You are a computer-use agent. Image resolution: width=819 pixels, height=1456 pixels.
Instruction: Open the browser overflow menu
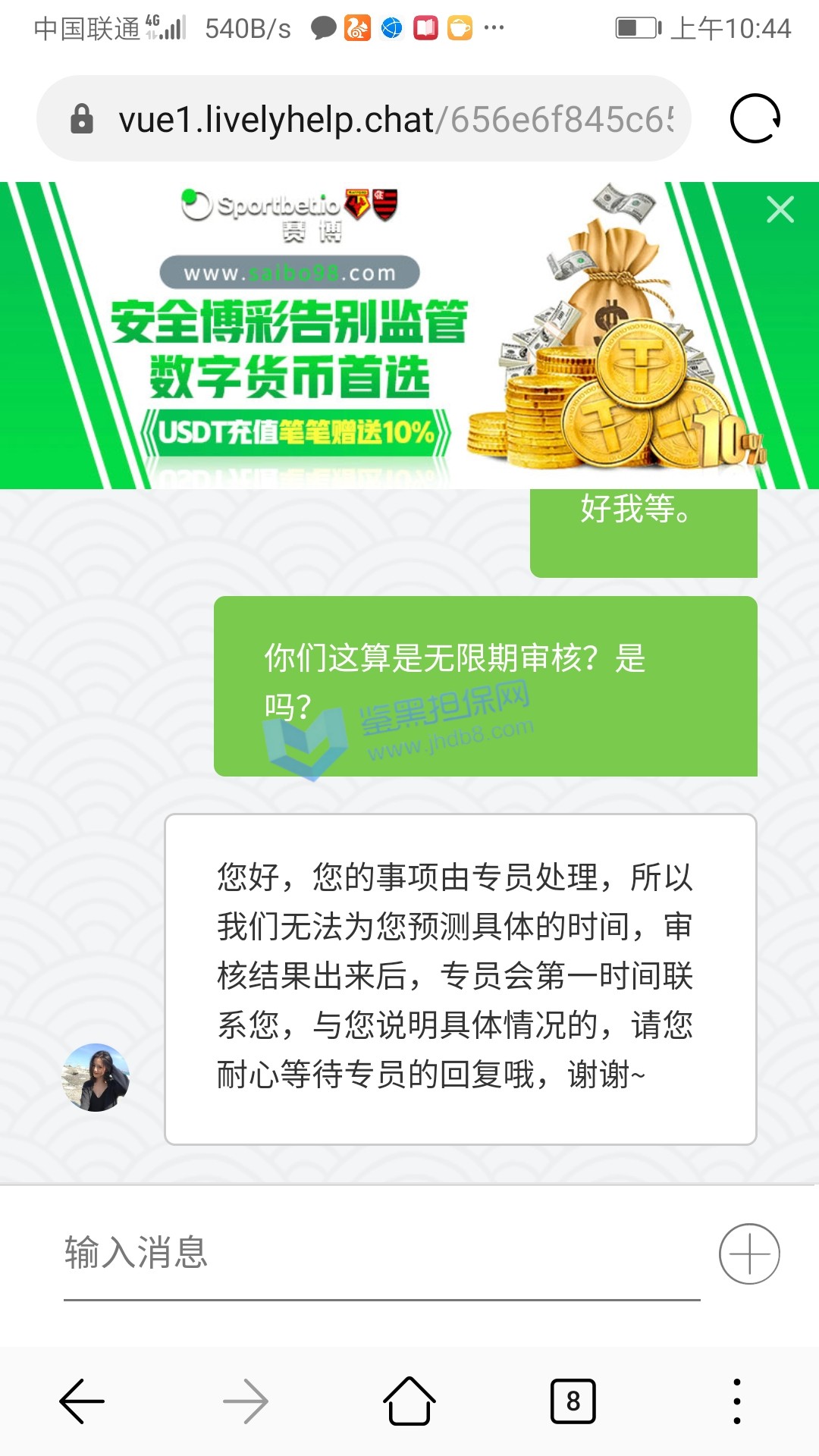[x=736, y=1401]
